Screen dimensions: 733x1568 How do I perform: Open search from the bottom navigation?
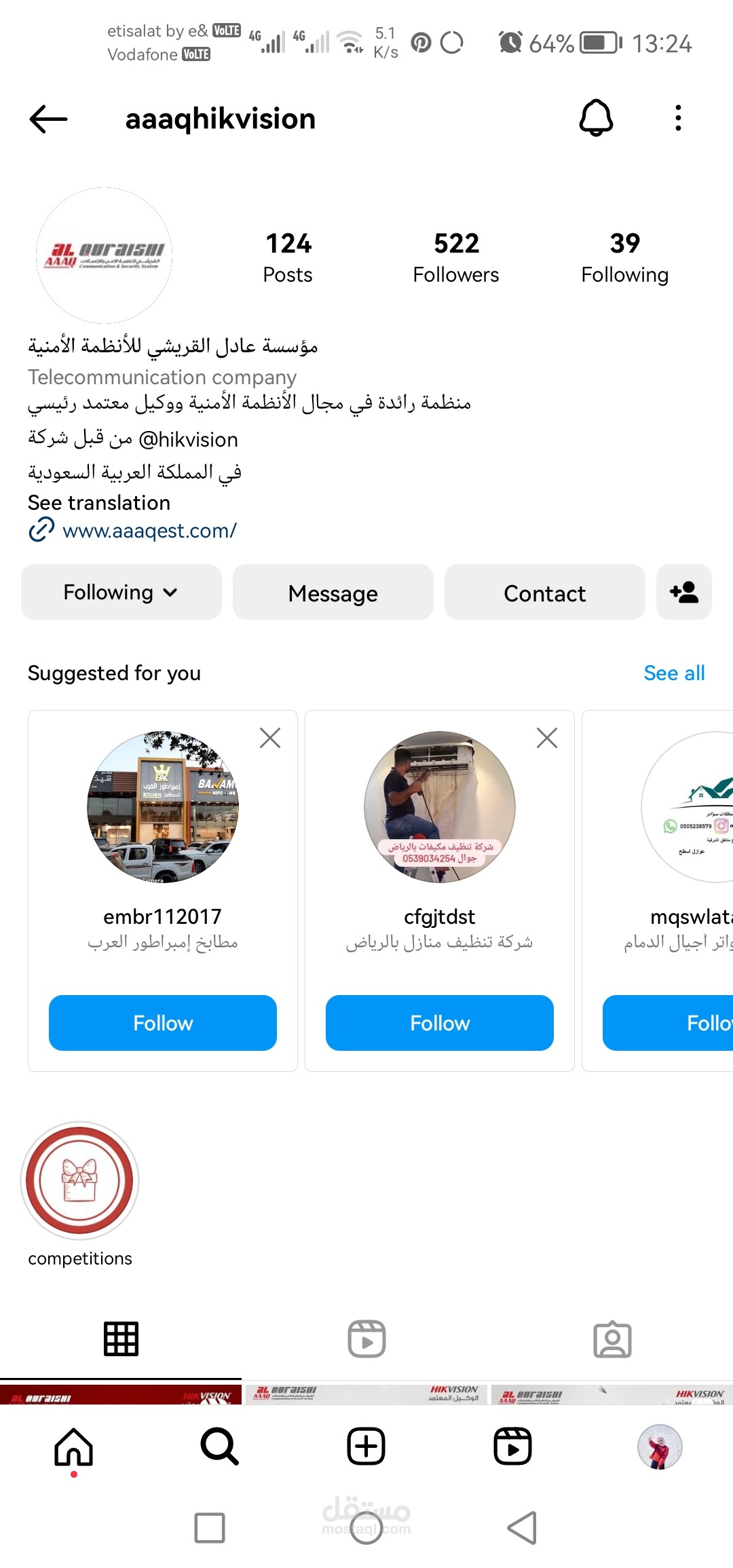220,1446
